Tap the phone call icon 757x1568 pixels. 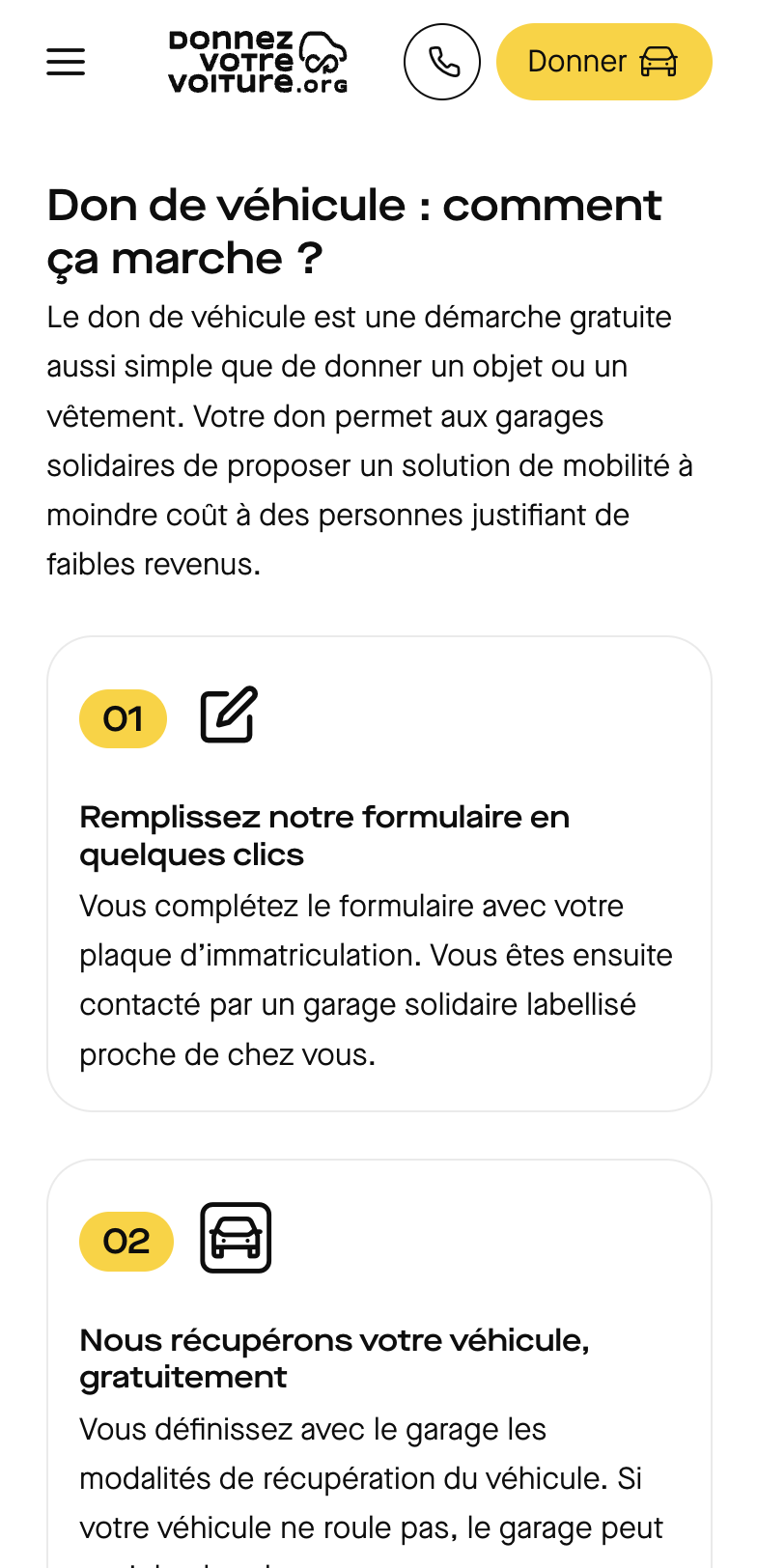[x=442, y=62]
